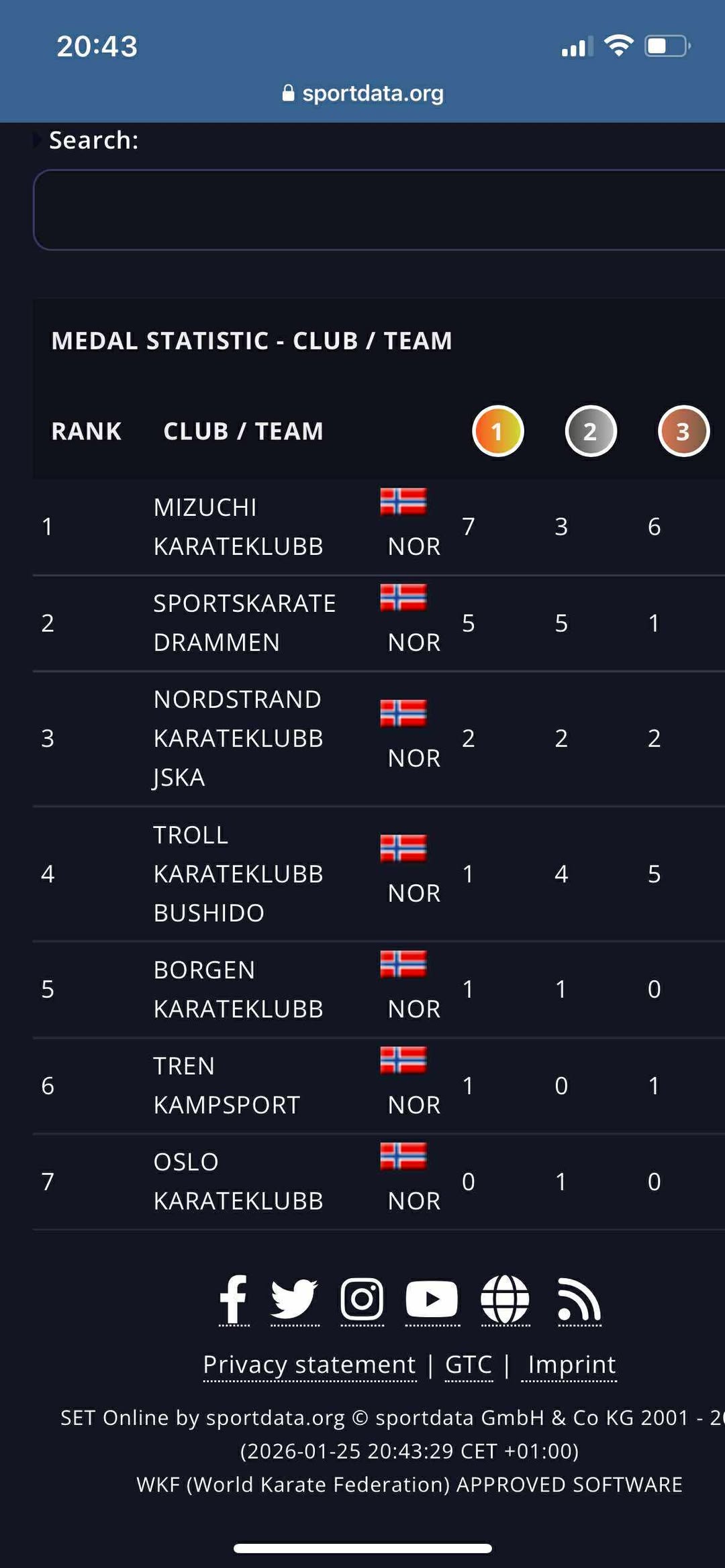Open the Imprint link

[571, 1365]
